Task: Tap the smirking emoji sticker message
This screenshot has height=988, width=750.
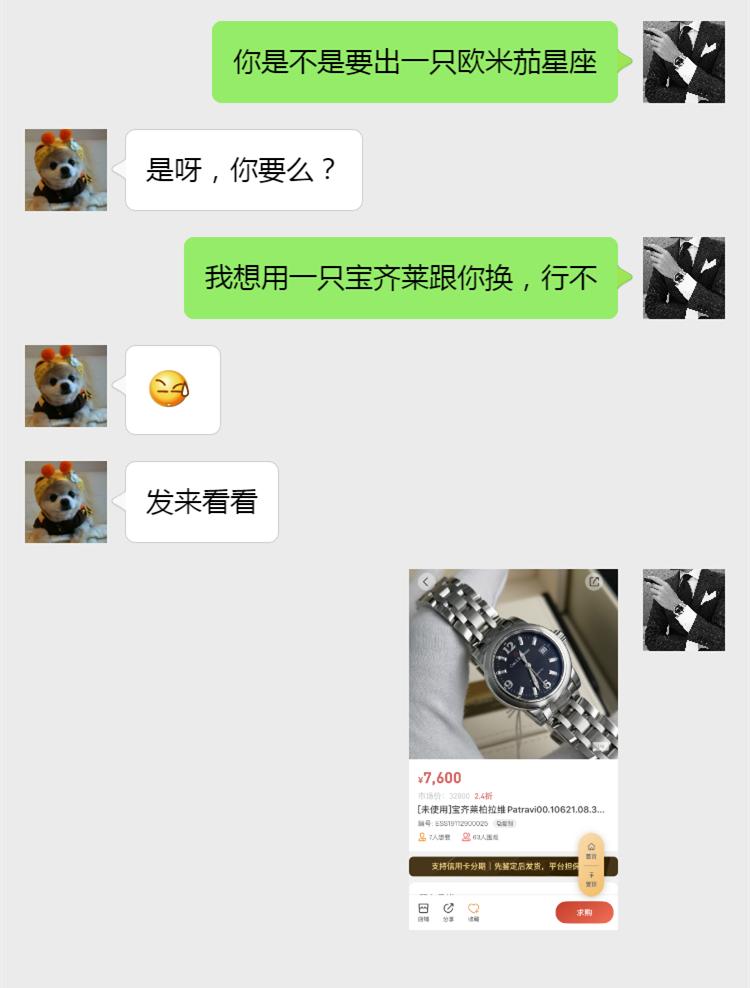Action: point(172,389)
